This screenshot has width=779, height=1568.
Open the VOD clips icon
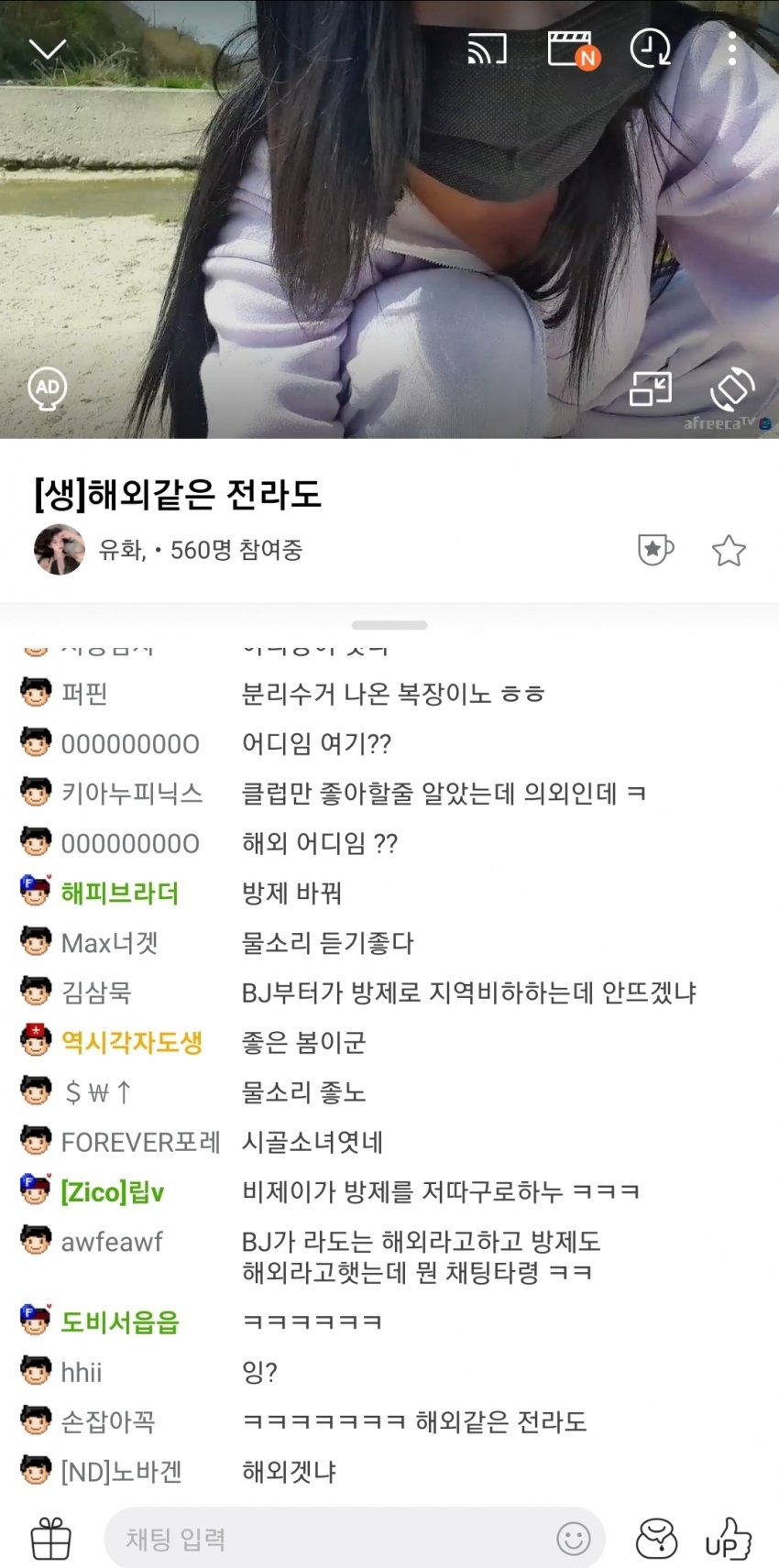(572, 49)
